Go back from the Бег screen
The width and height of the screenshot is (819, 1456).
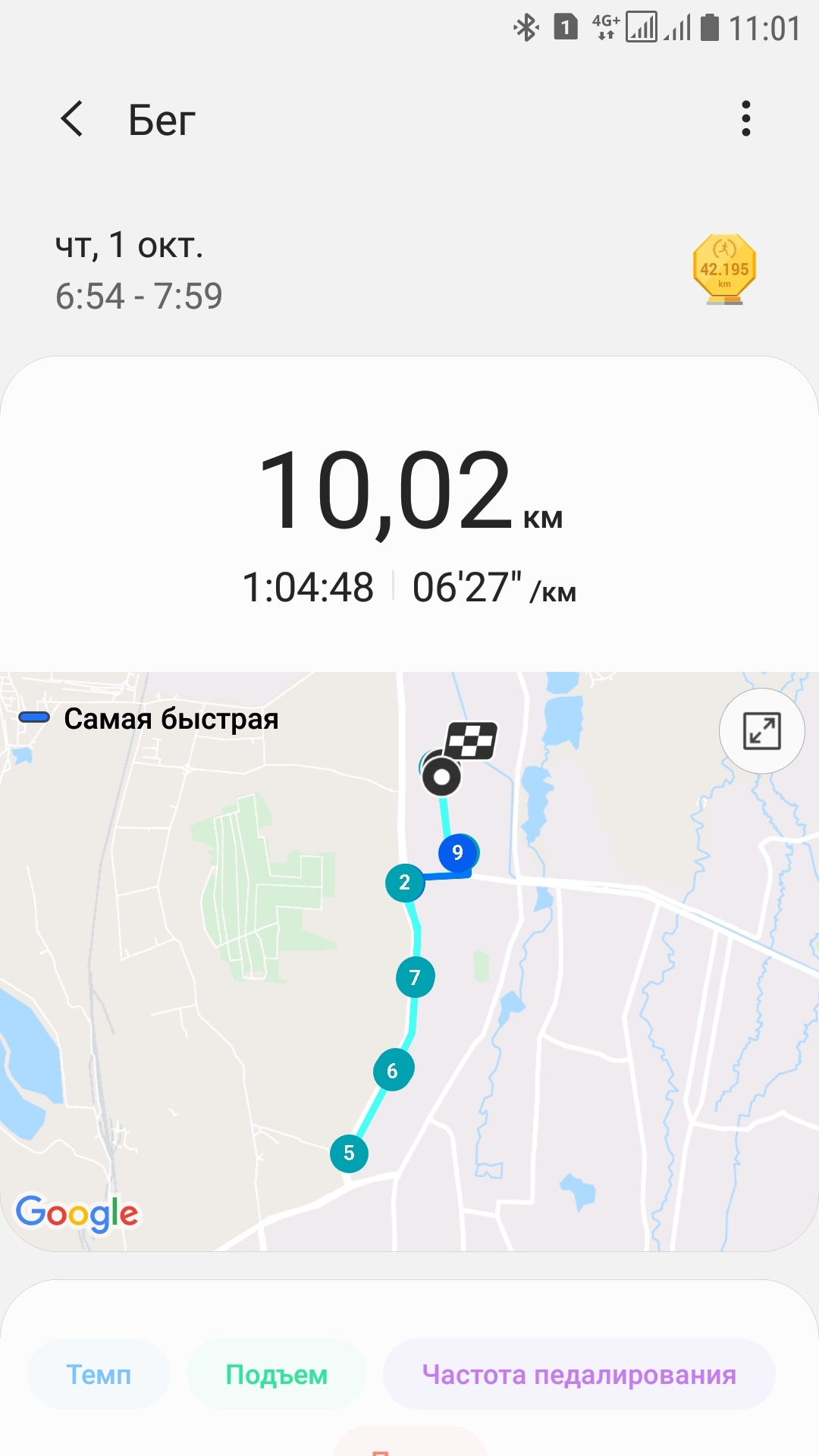(x=72, y=119)
